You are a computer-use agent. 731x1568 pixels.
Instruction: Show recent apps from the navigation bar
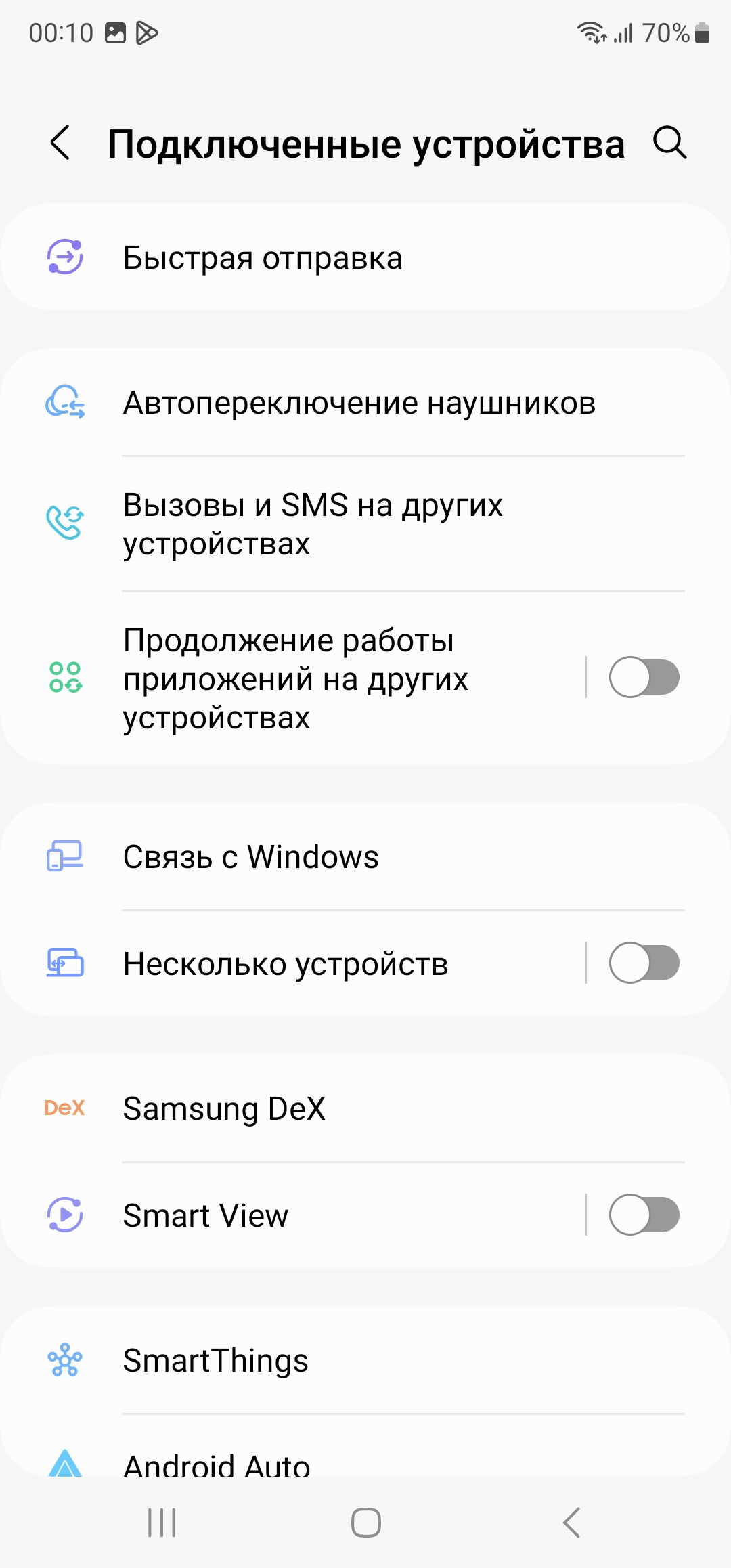162,1523
